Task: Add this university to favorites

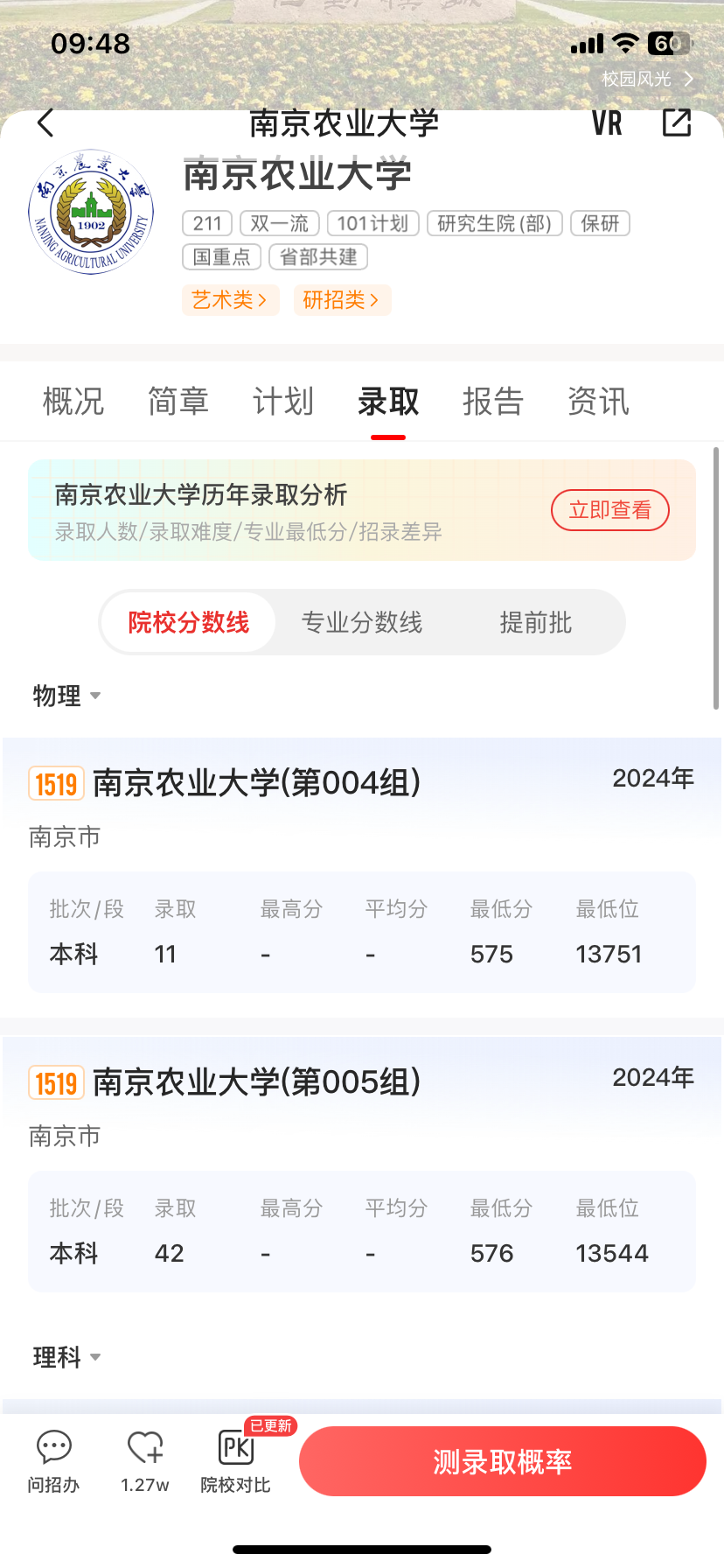Action: 145,1461
